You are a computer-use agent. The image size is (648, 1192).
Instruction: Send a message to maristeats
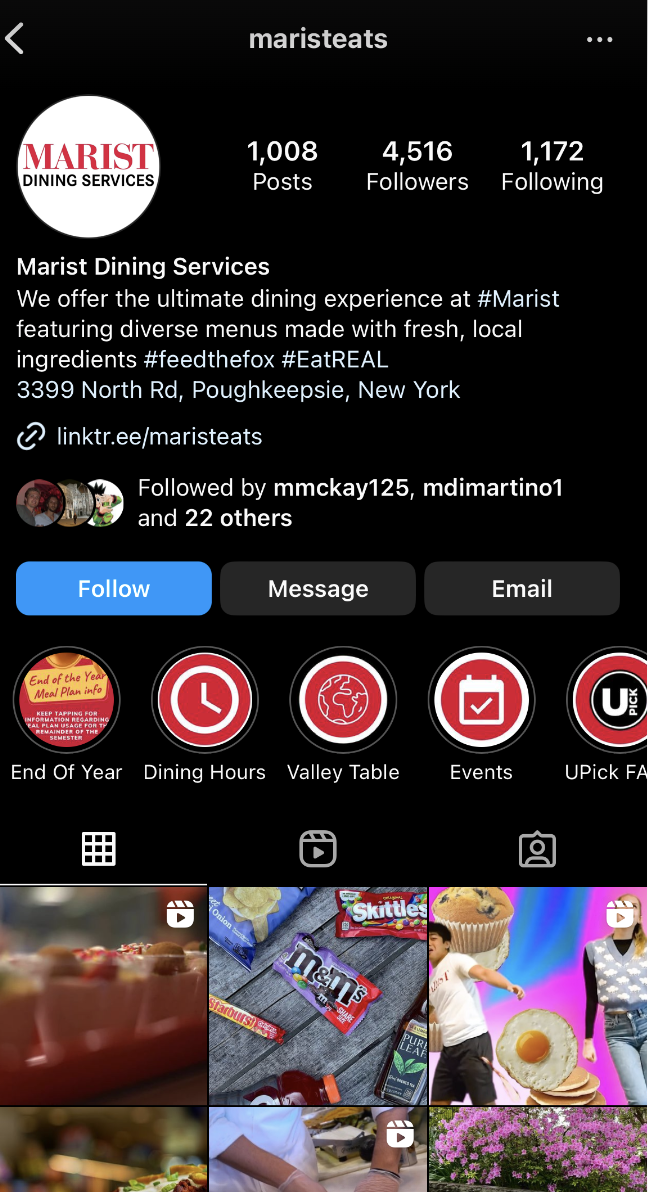318,588
